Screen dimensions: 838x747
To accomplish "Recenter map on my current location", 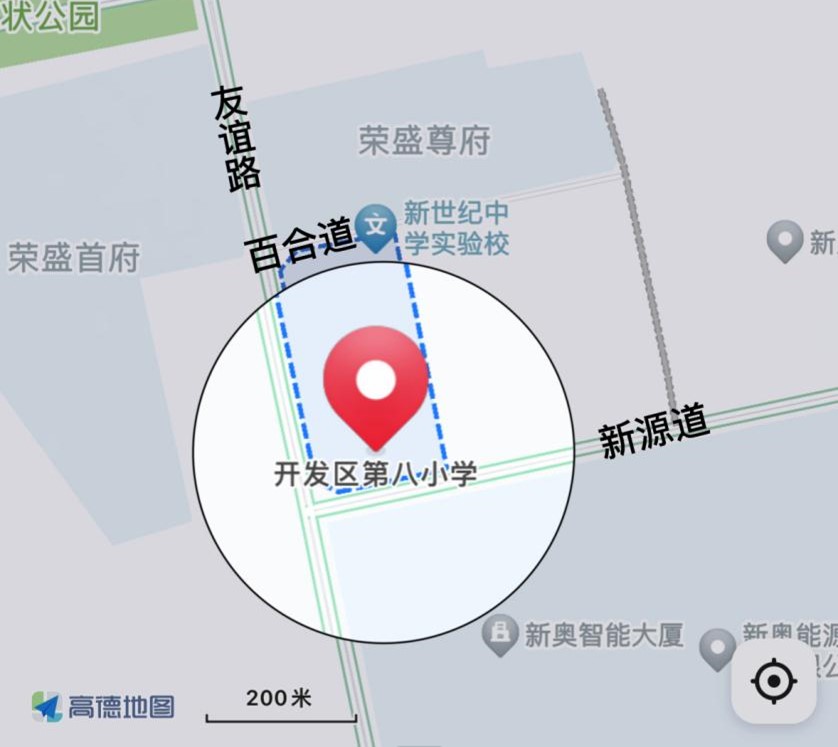I will point(773,682).
